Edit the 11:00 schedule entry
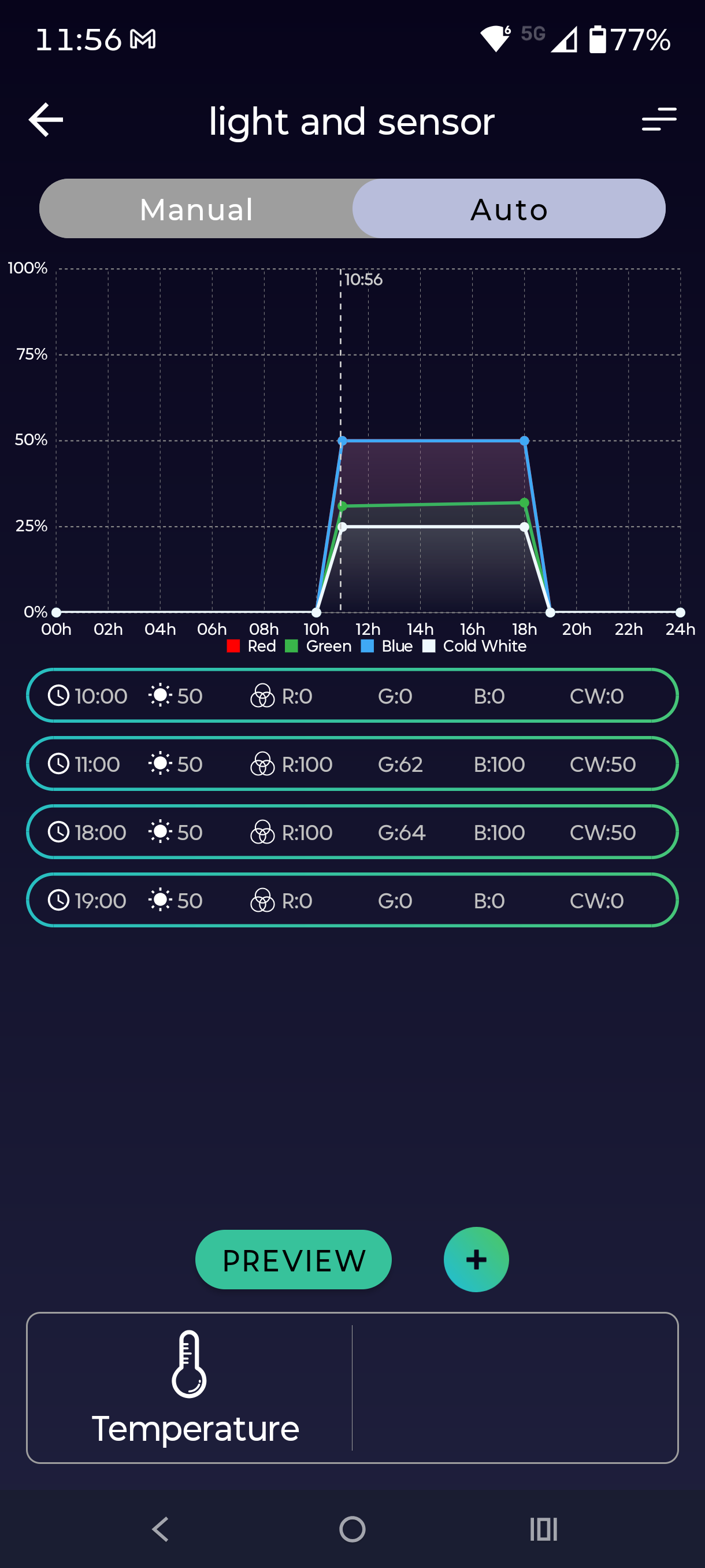The image size is (705, 1568). [x=352, y=764]
